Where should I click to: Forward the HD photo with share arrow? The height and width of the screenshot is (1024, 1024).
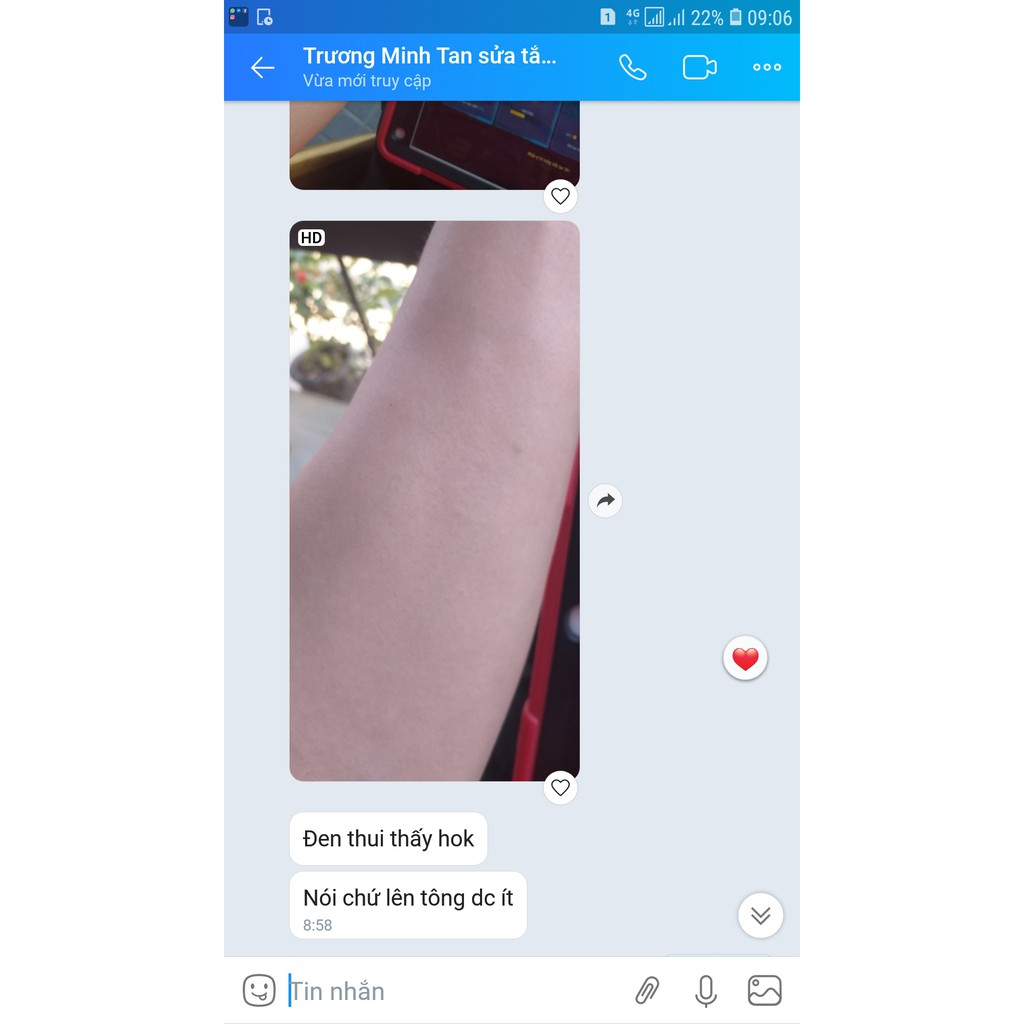pos(605,500)
